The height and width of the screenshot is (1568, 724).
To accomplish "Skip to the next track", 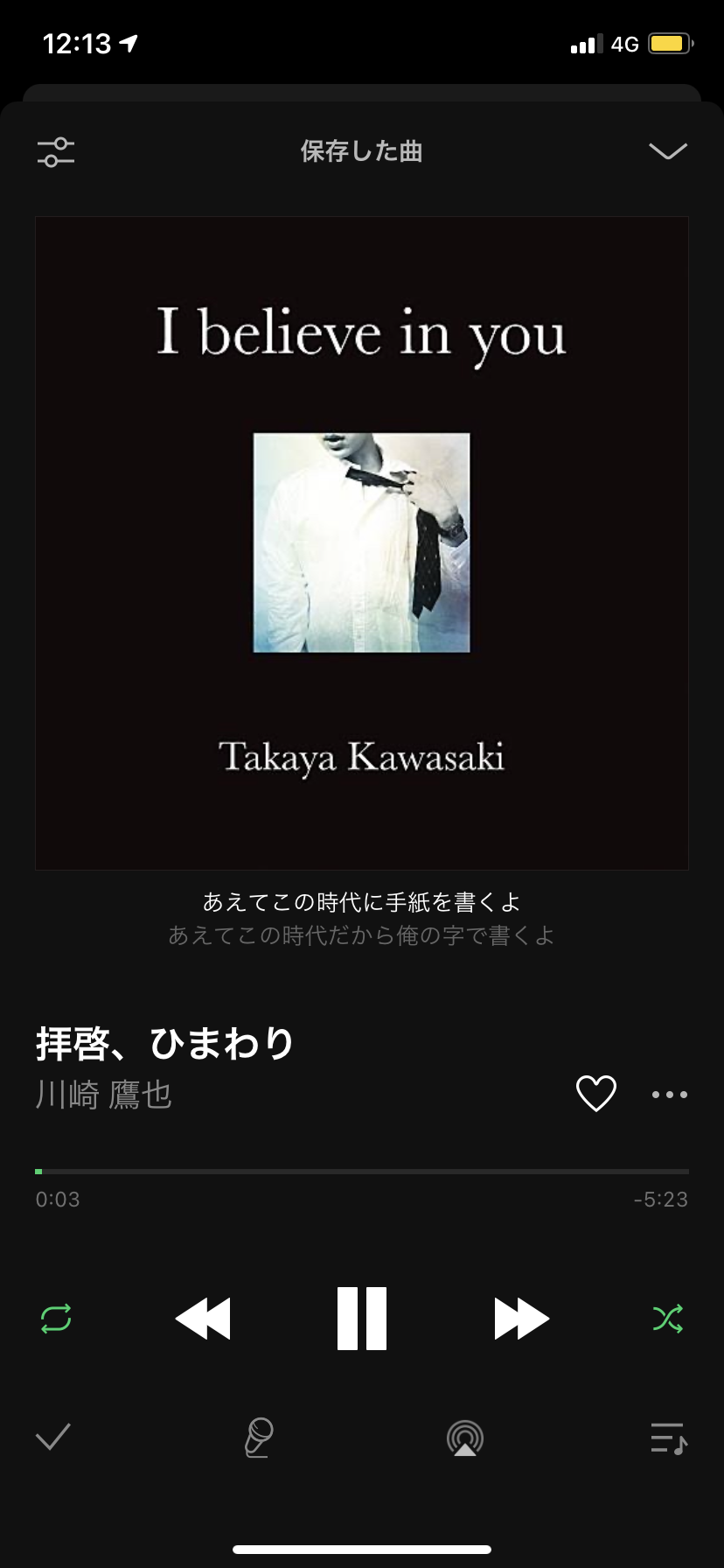I will 521,1318.
